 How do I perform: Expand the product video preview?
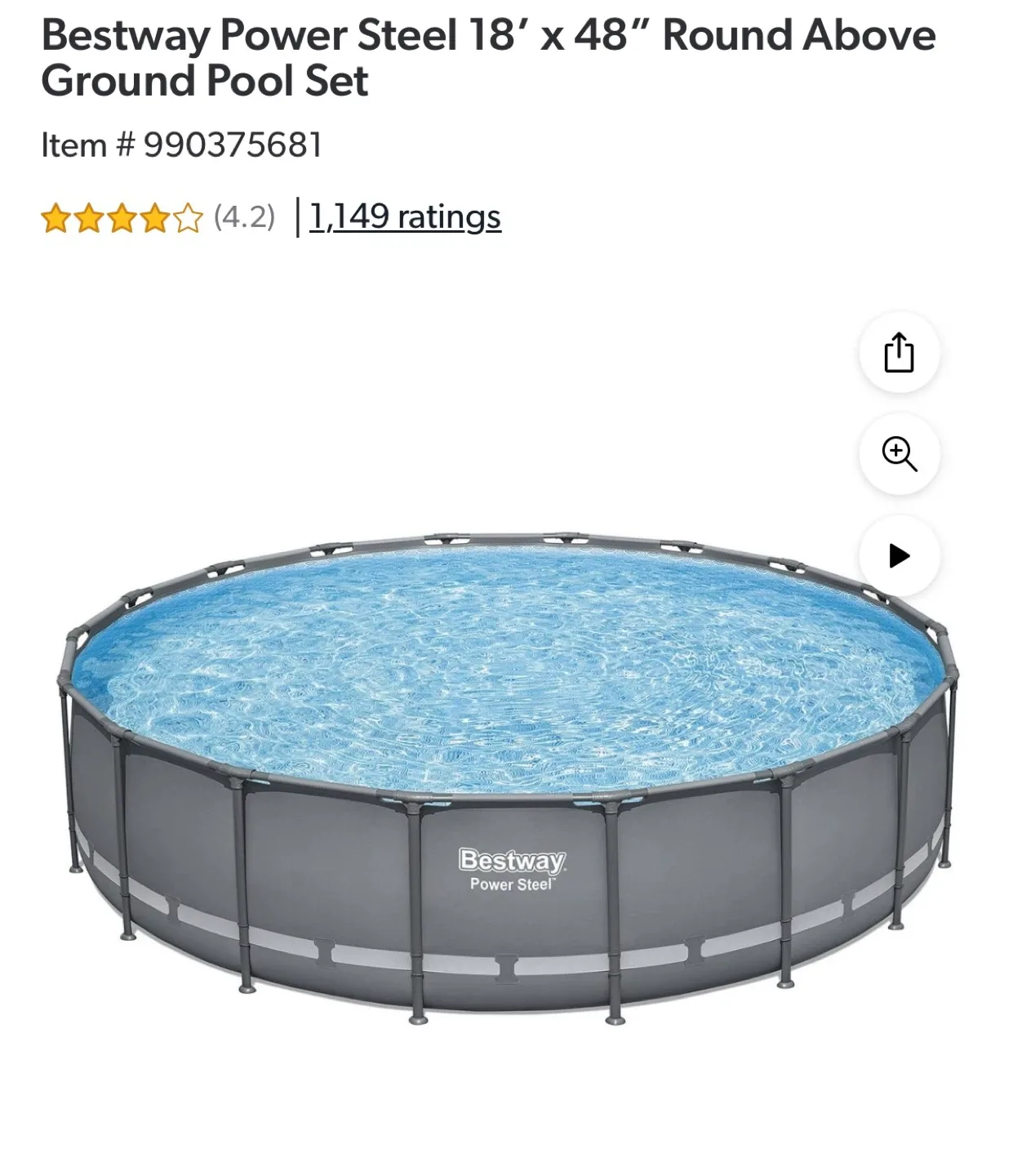[900, 555]
